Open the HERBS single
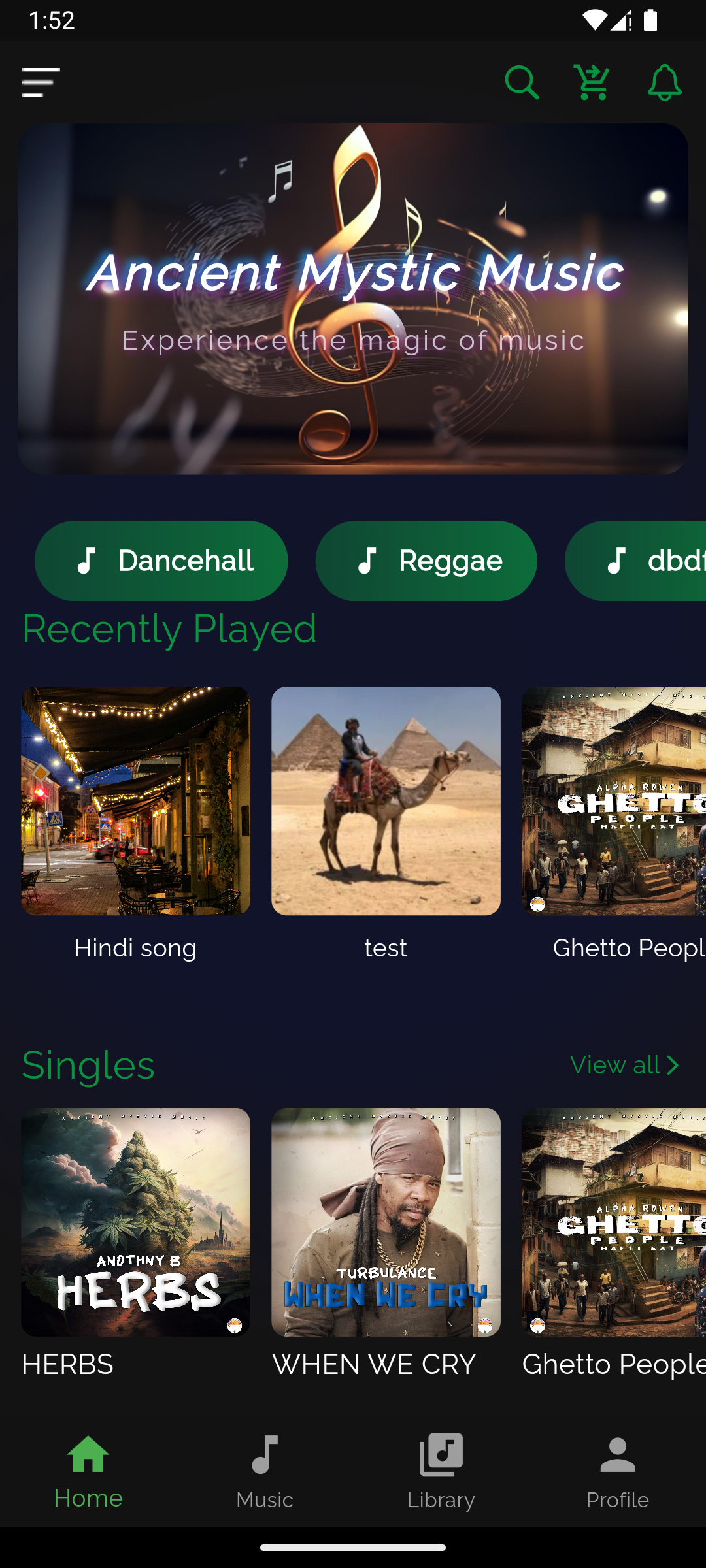This screenshot has width=706, height=1568. coord(135,1222)
